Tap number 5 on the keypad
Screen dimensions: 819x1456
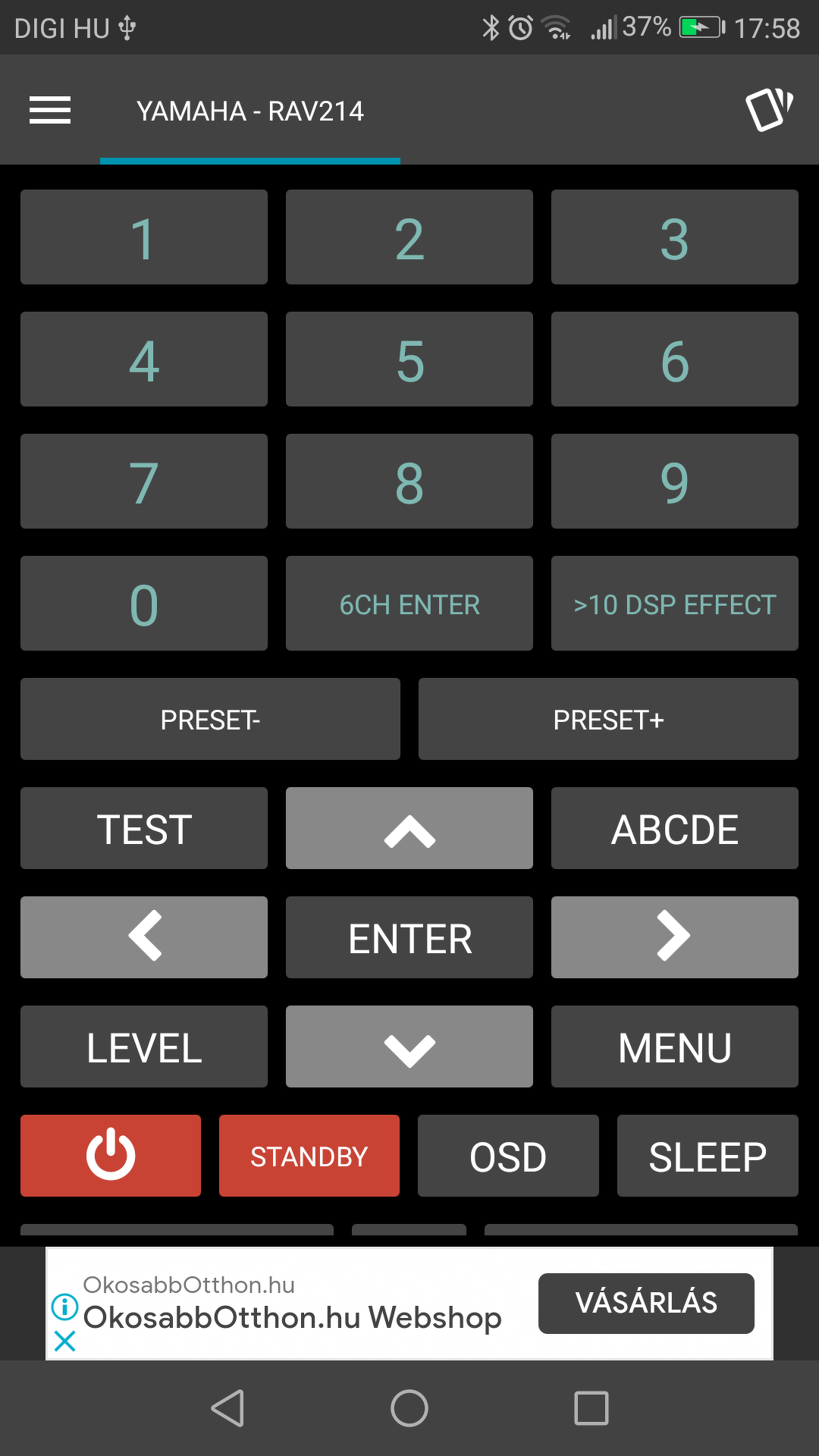(x=409, y=359)
